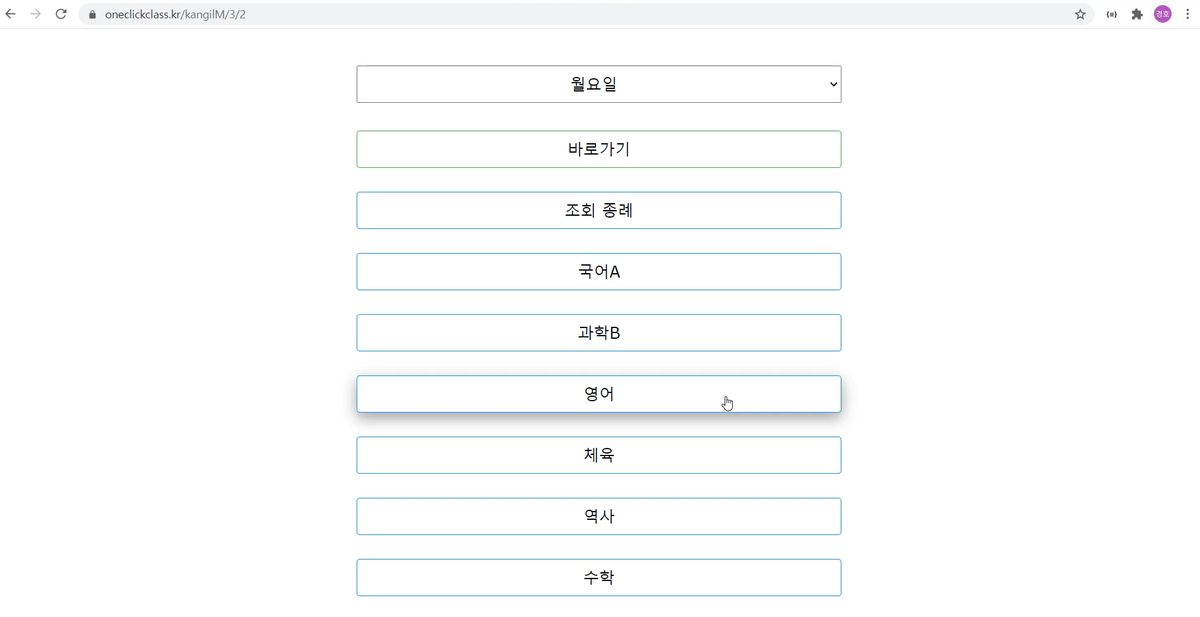Viewport: 1200px width, 617px height.
Task: Open the 수학 class
Action: (598, 577)
